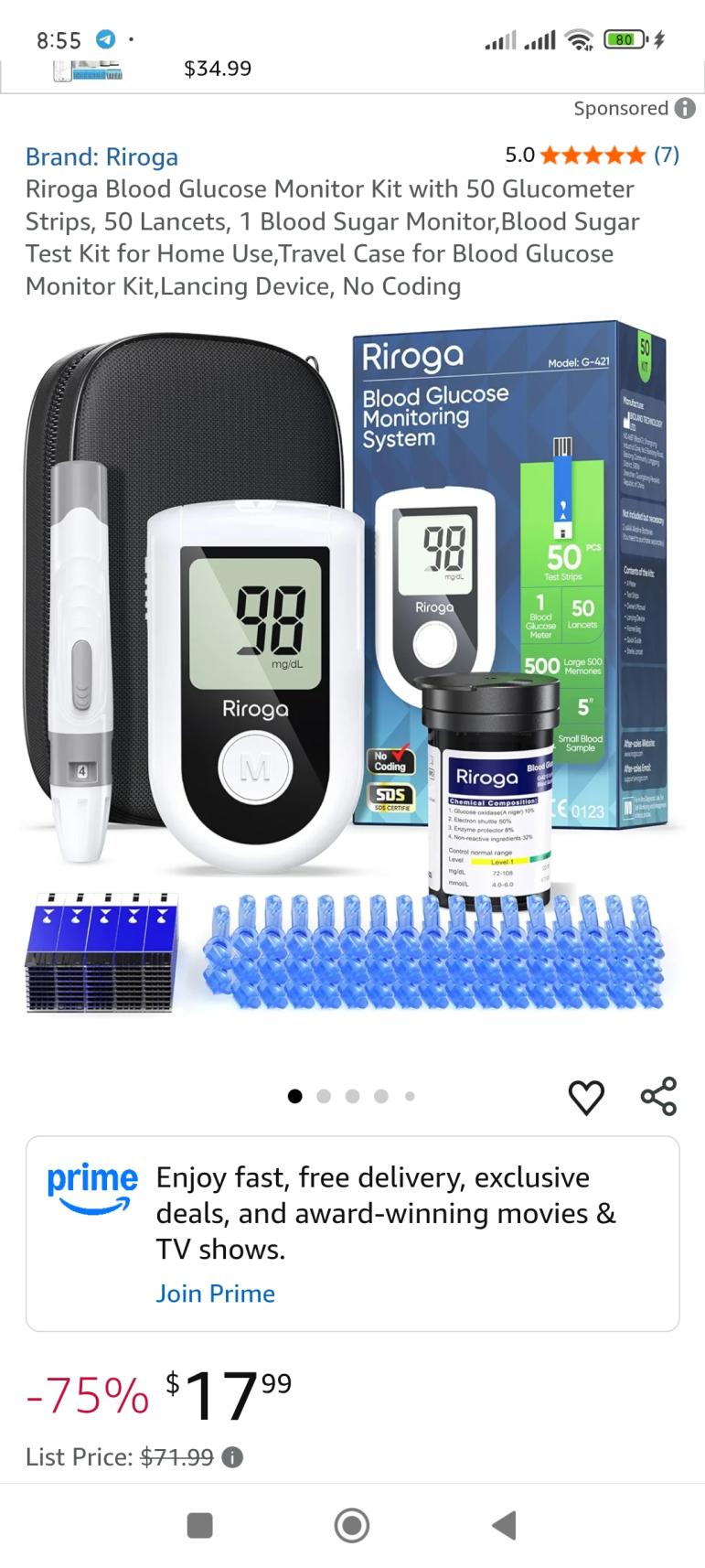Screen dimensions: 705x1568
Task: Jump to second image via page dots
Action: pos(324,1096)
